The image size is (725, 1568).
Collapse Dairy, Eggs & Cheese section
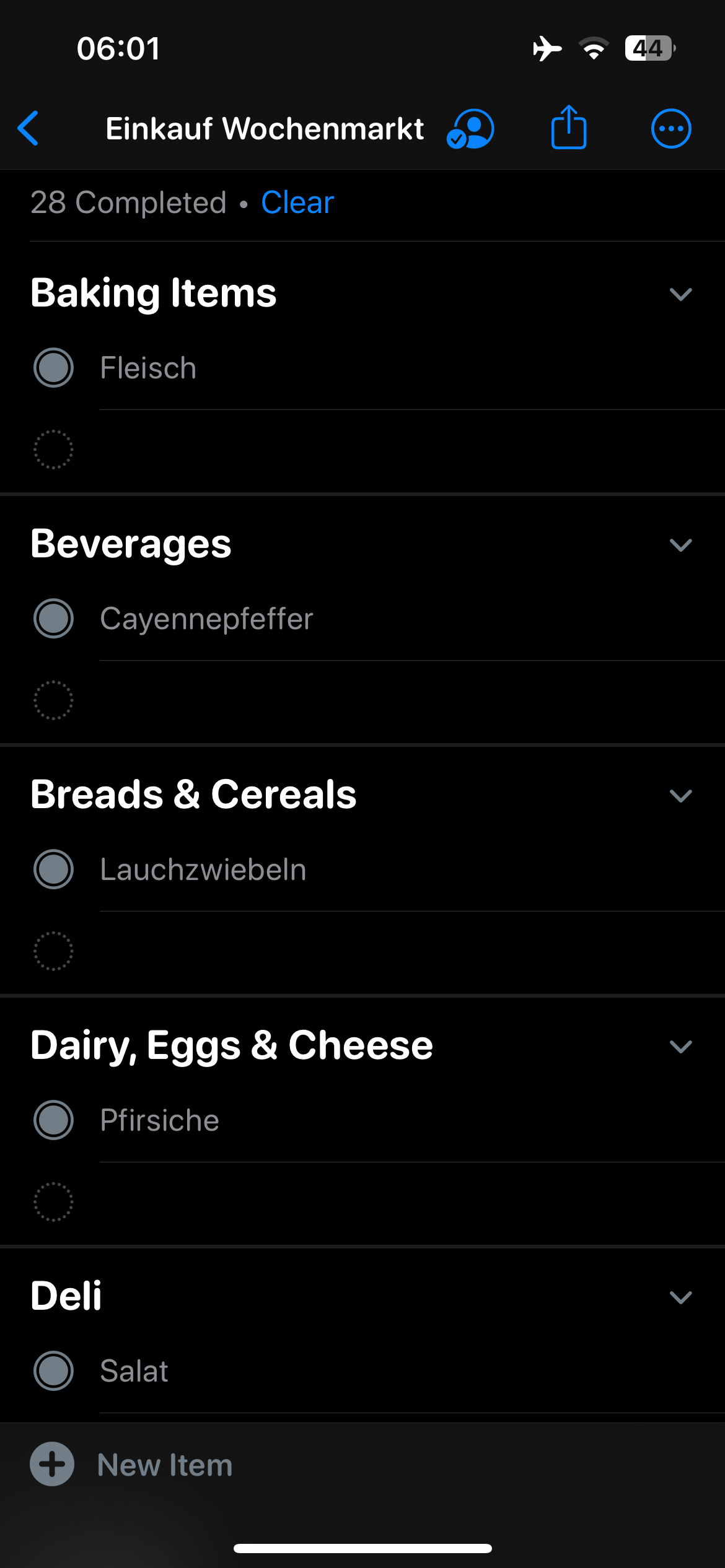click(x=680, y=1047)
